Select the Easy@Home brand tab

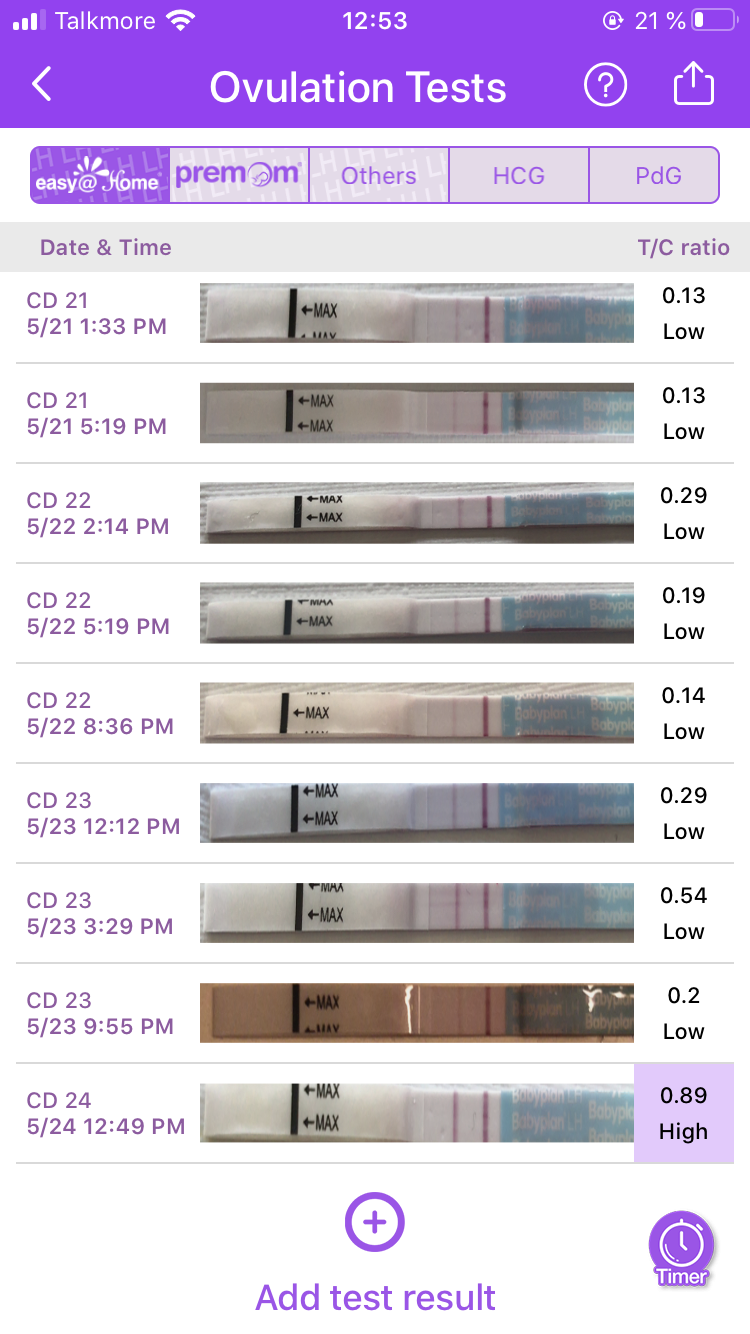(x=99, y=176)
